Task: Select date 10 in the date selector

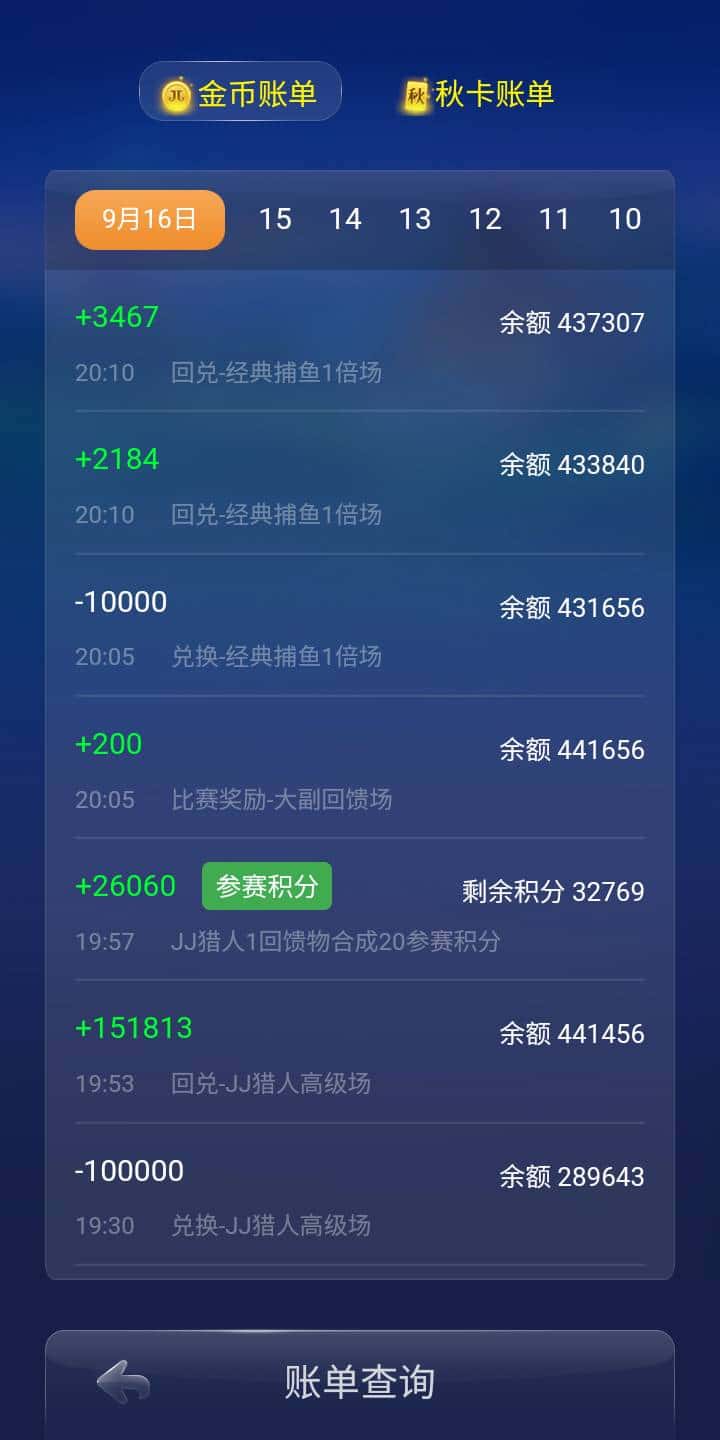Action: pyautogui.click(x=626, y=219)
